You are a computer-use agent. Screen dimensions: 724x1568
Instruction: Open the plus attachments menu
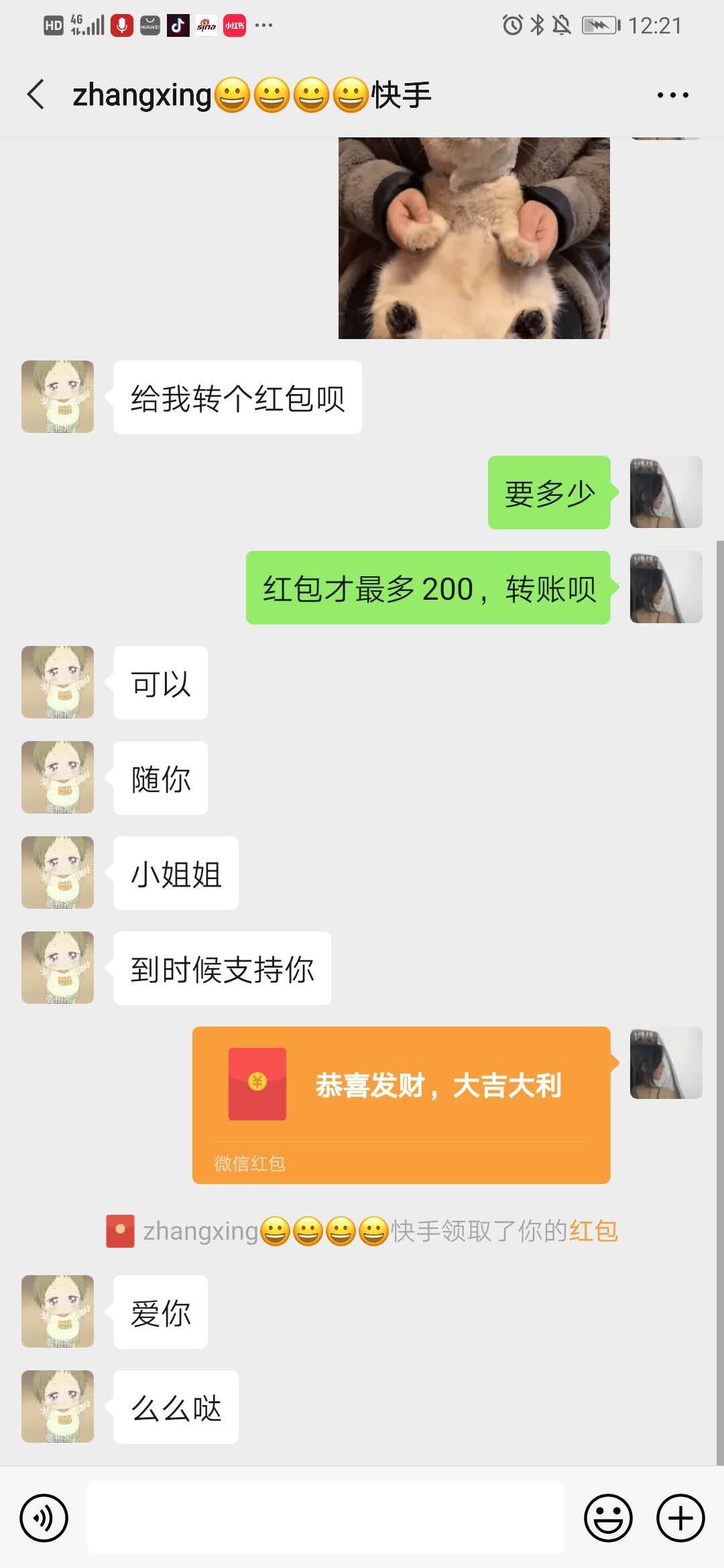click(x=680, y=1518)
